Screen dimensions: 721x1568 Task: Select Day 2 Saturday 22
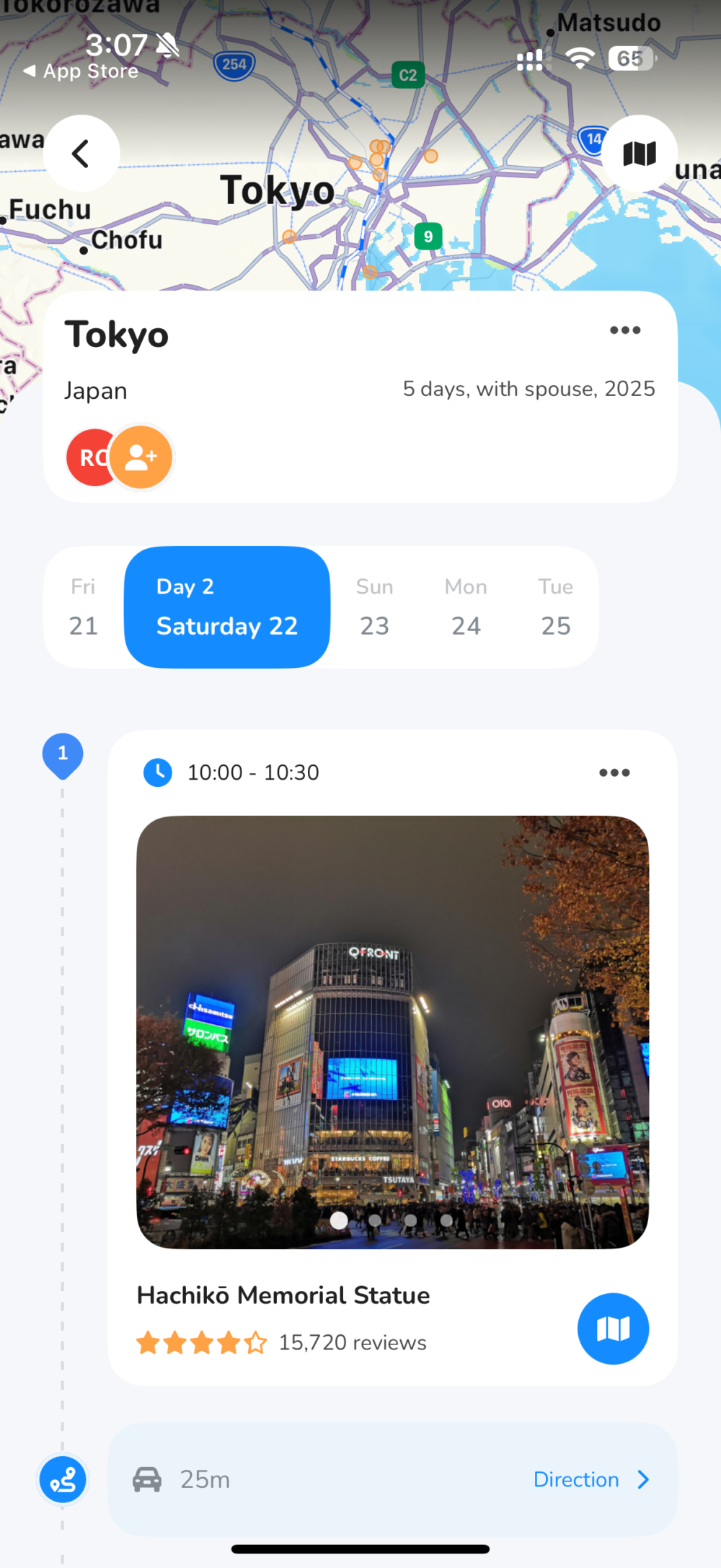(227, 607)
